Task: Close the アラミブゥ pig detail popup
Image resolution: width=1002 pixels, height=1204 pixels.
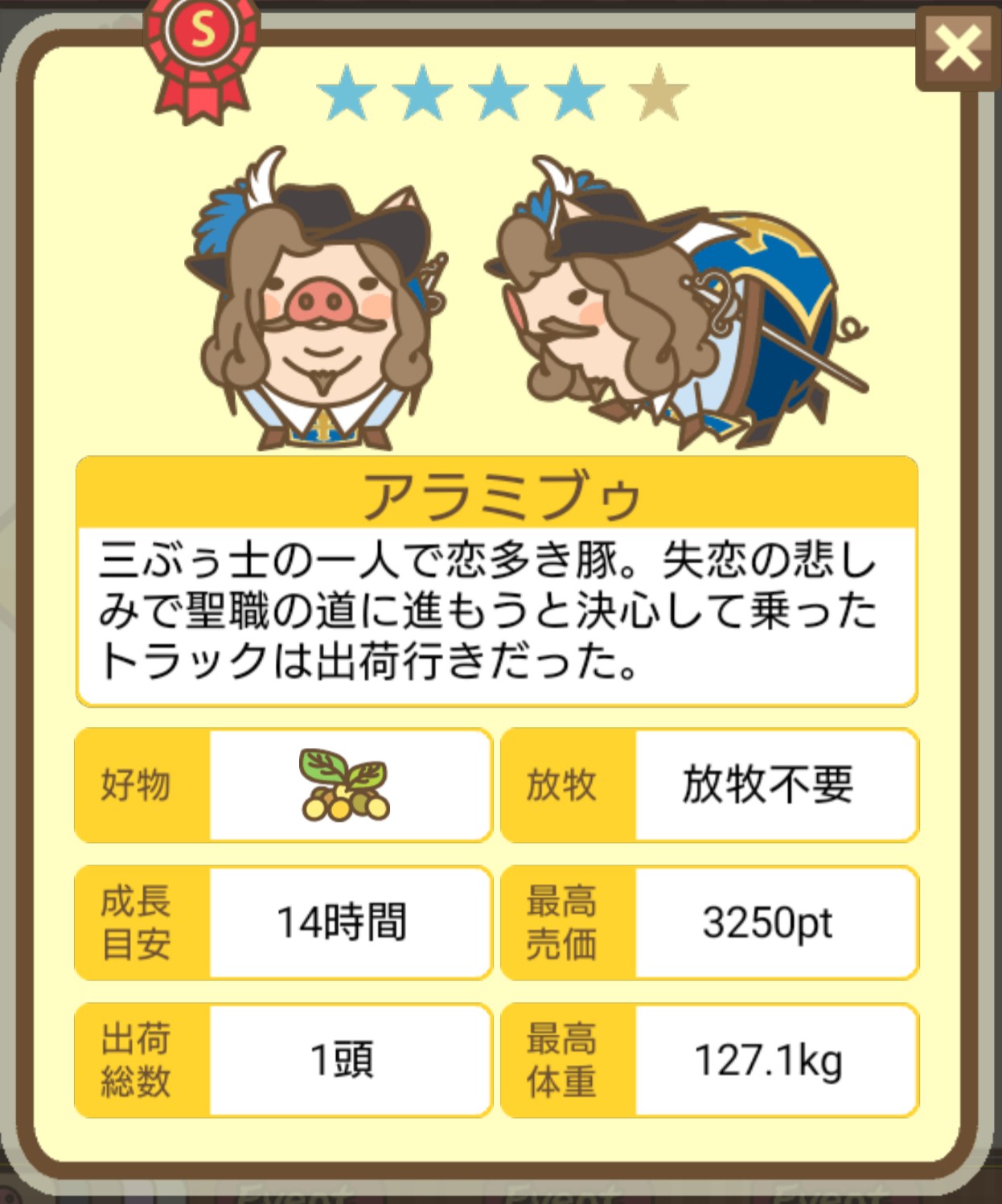Action: tap(957, 47)
